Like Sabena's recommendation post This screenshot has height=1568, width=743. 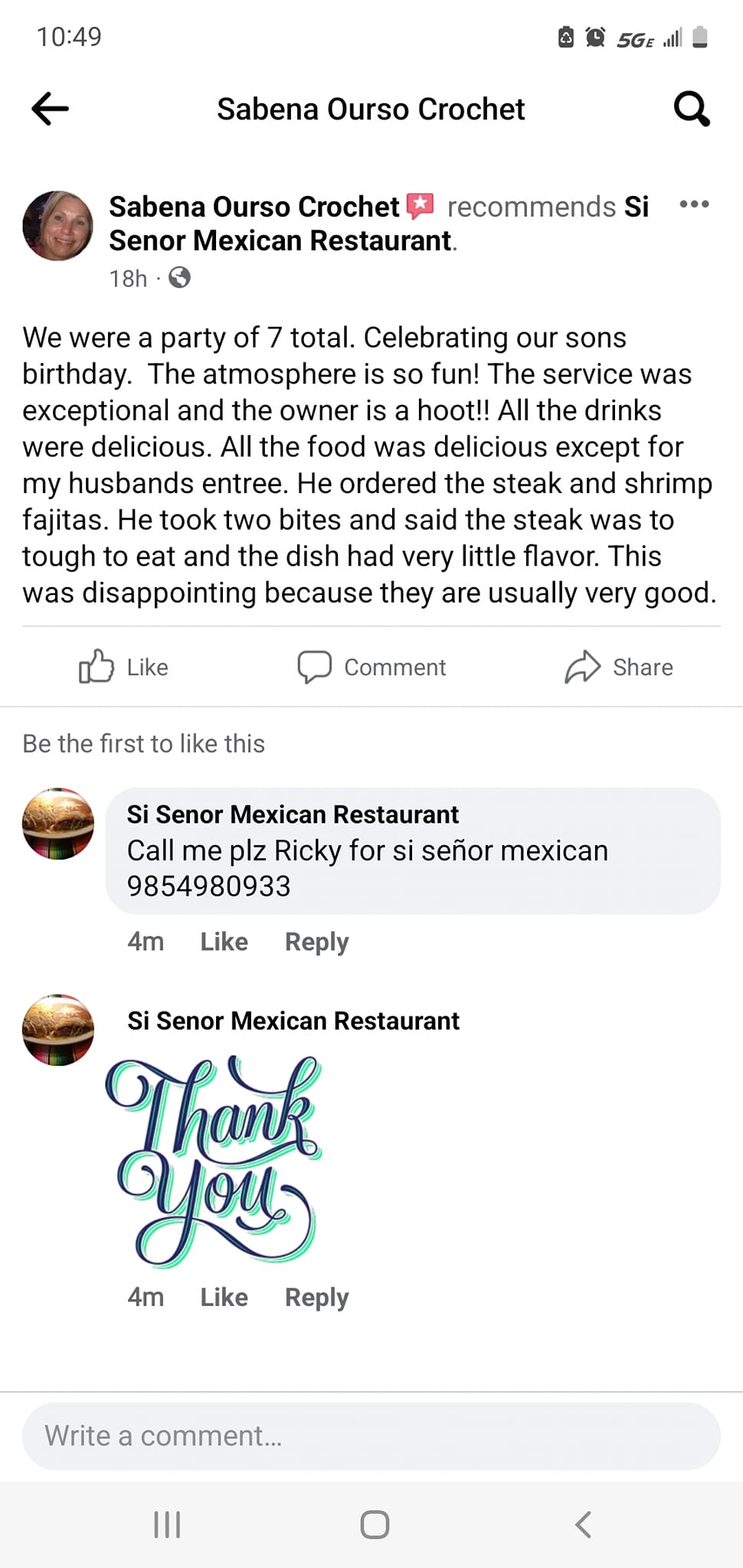coord(124,667)
